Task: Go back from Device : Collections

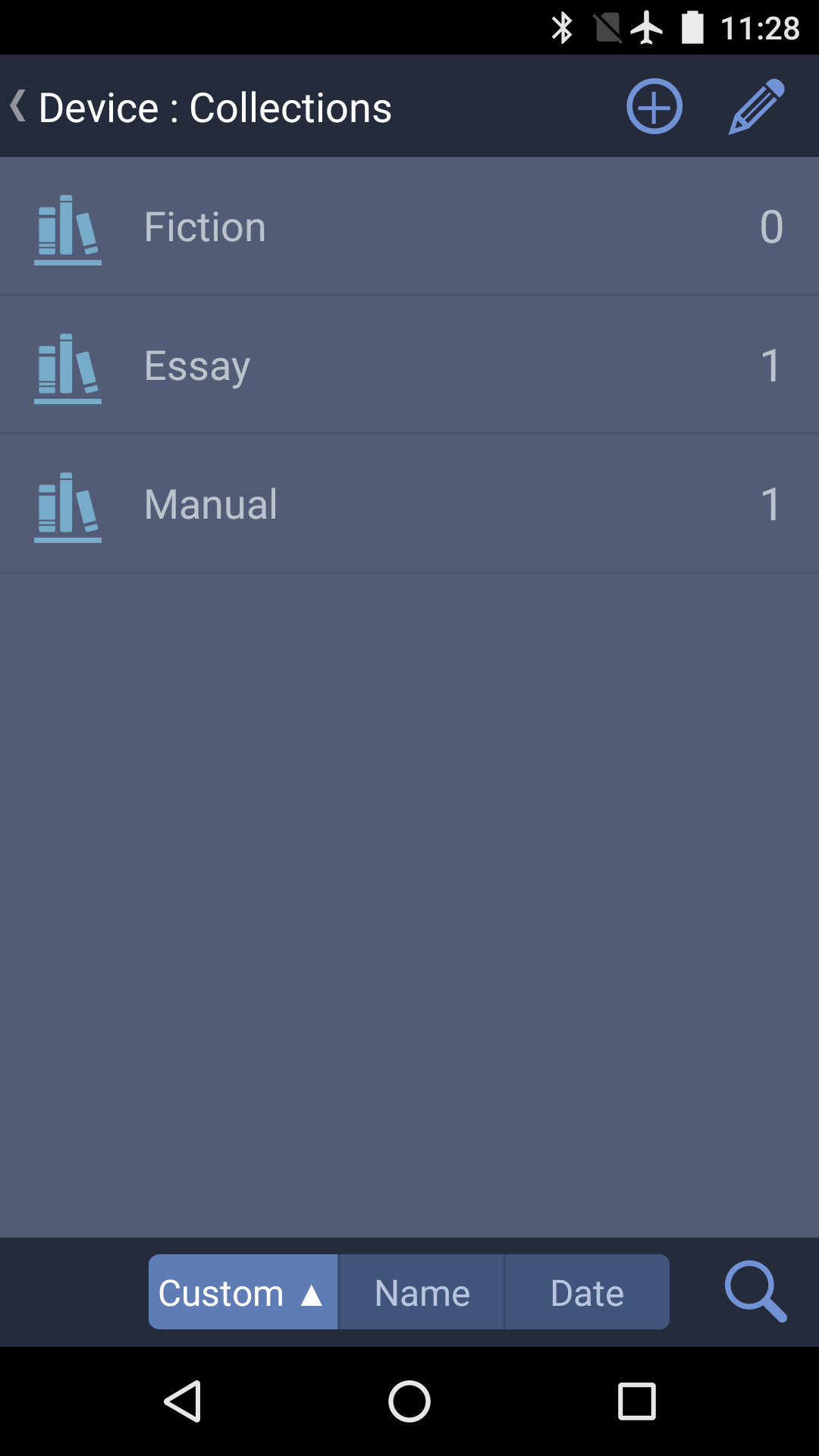Action: click(x=18, y=106)
